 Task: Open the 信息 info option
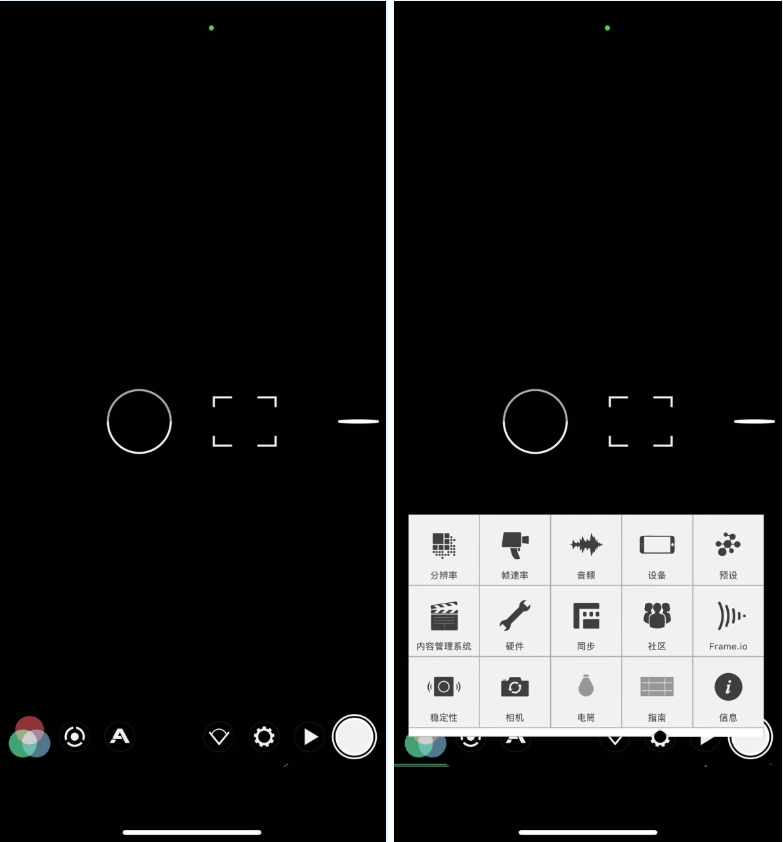(x=728, y=692)
